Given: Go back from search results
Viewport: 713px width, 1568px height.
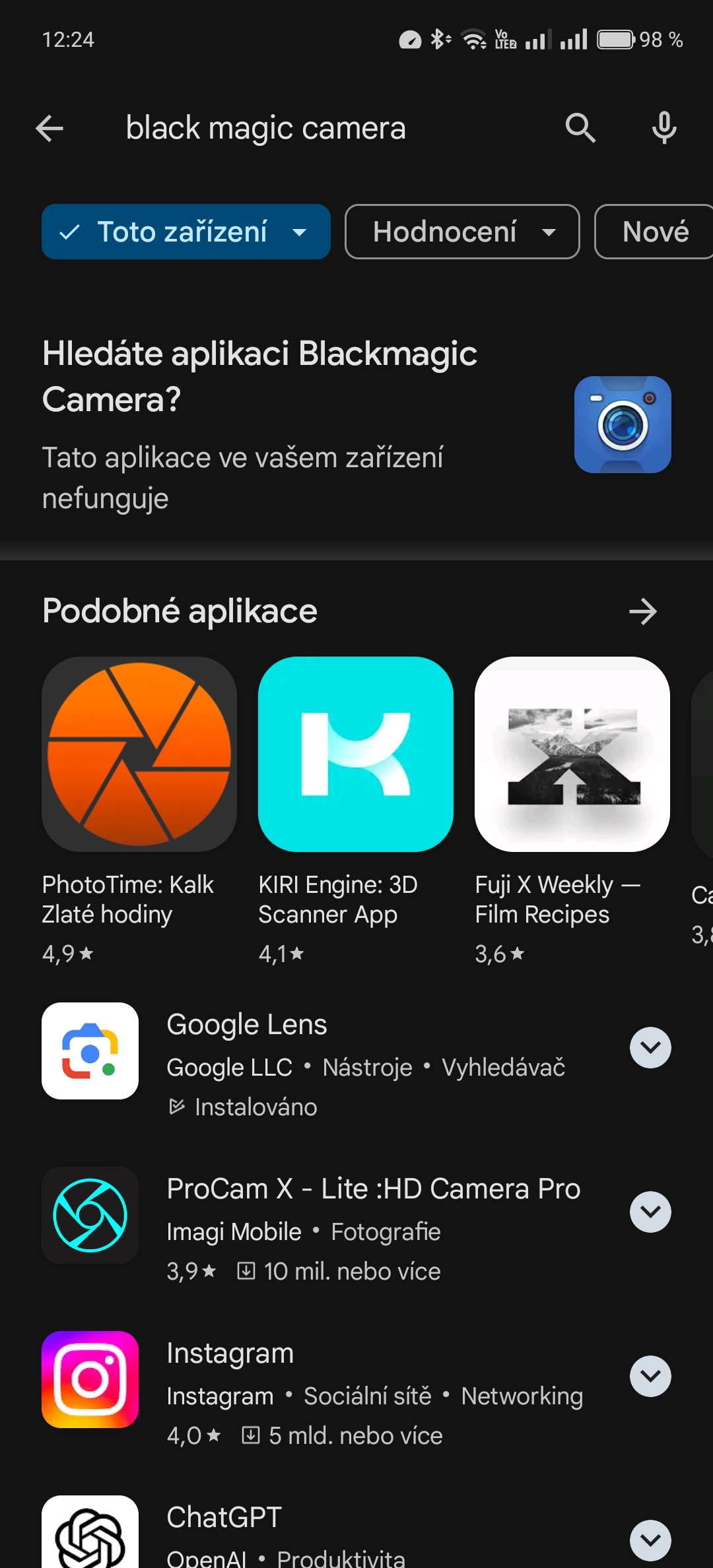Looking at the screenshot, I should pos(50,128).
